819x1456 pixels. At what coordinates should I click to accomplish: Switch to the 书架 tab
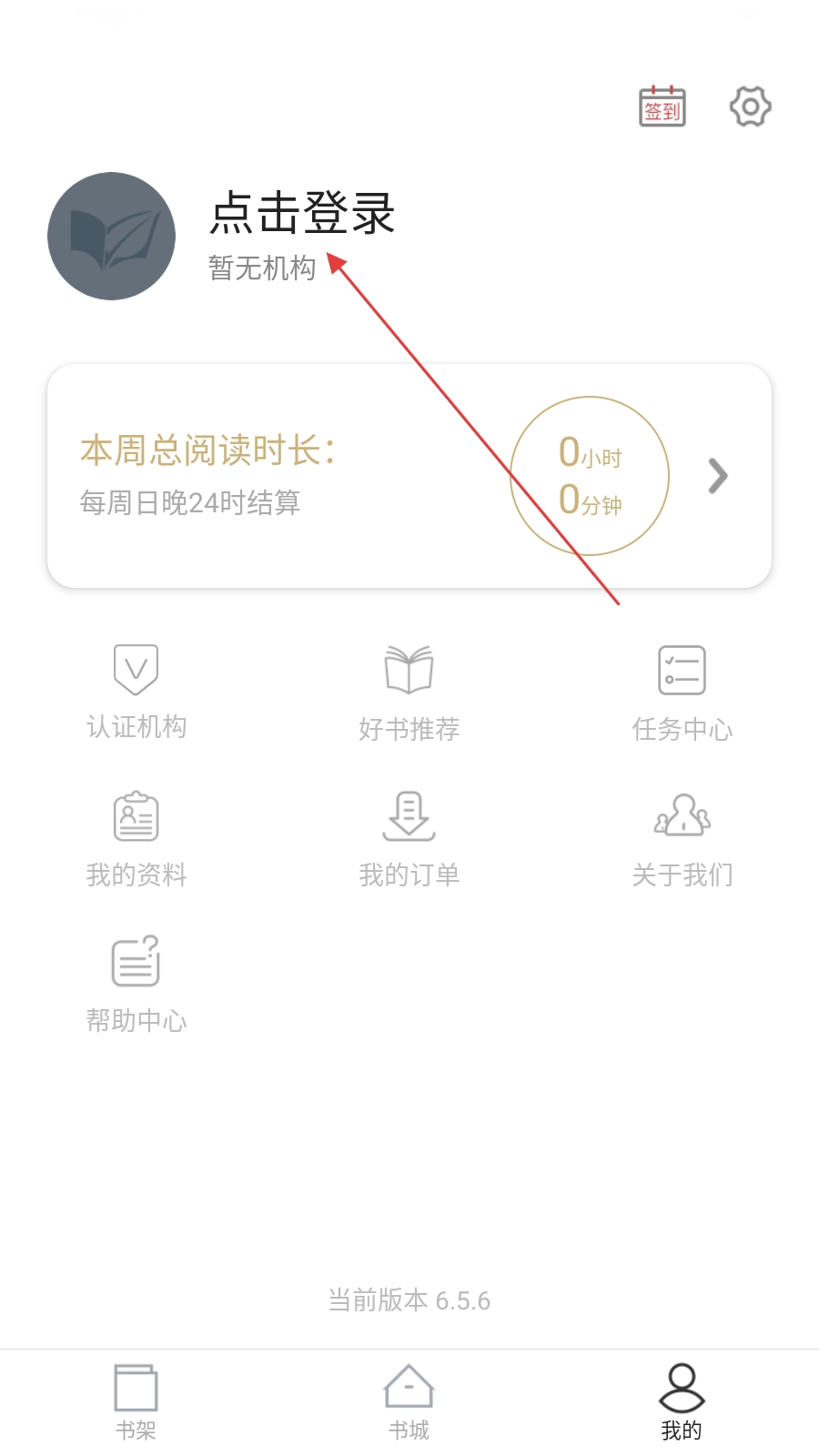pos(136,1401)
